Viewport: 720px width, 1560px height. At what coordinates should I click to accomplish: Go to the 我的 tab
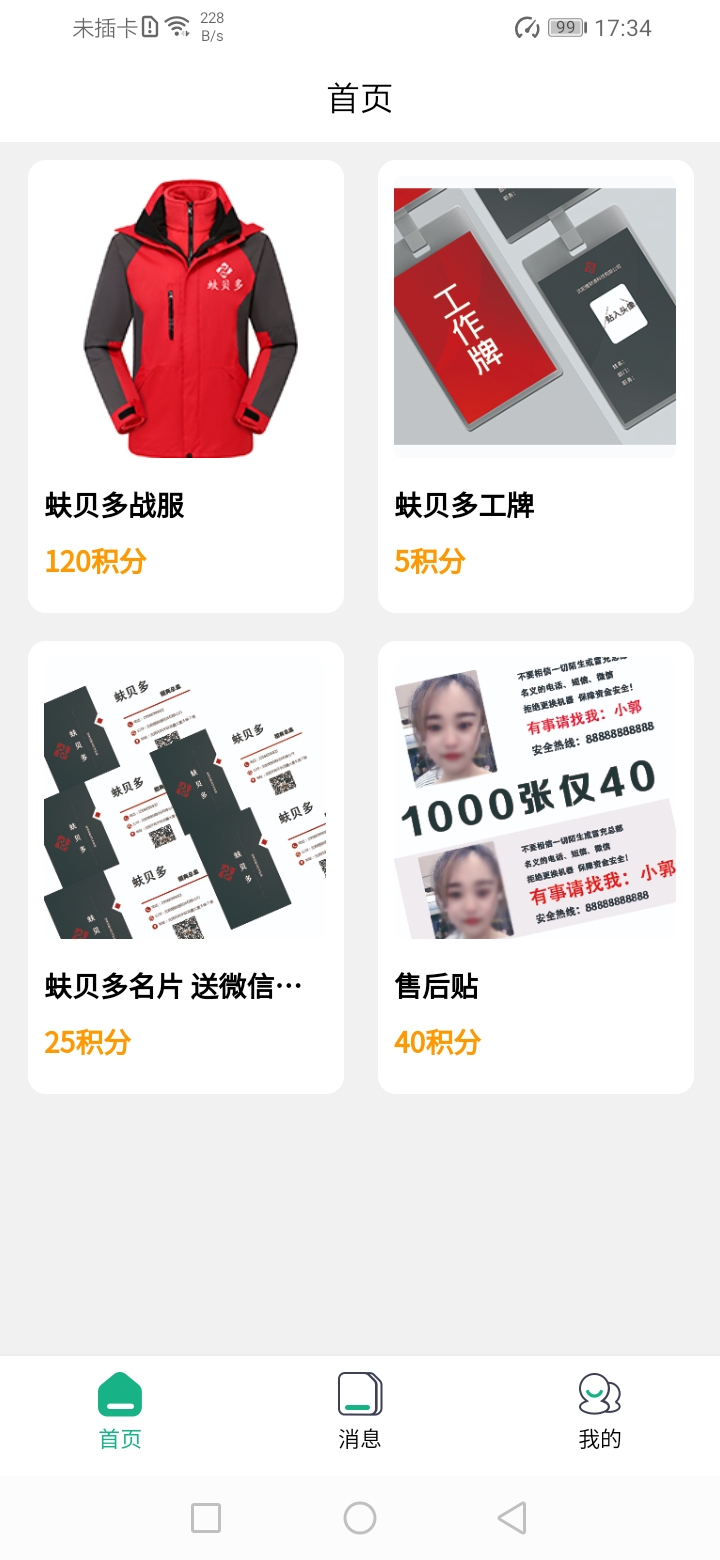(599, 1412)
